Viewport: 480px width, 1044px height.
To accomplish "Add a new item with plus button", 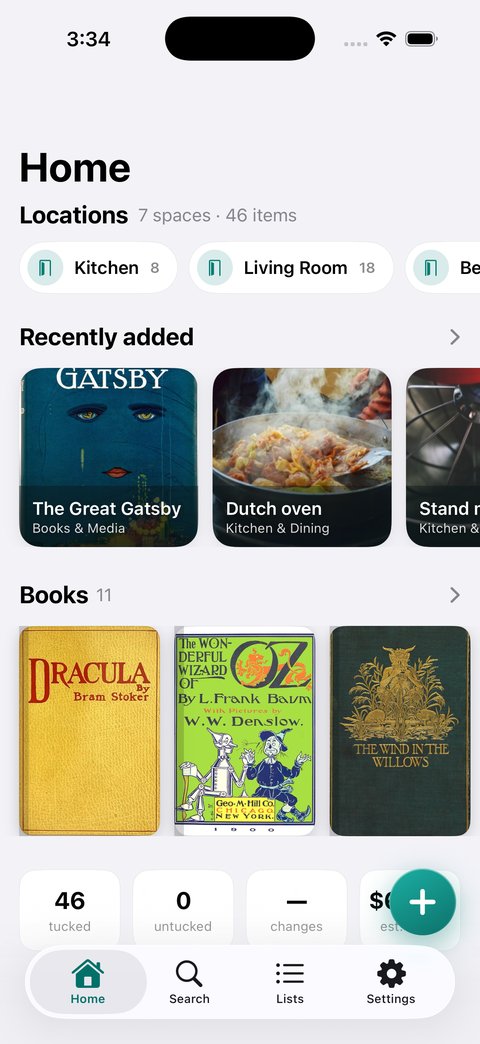I will click(423, 902).
